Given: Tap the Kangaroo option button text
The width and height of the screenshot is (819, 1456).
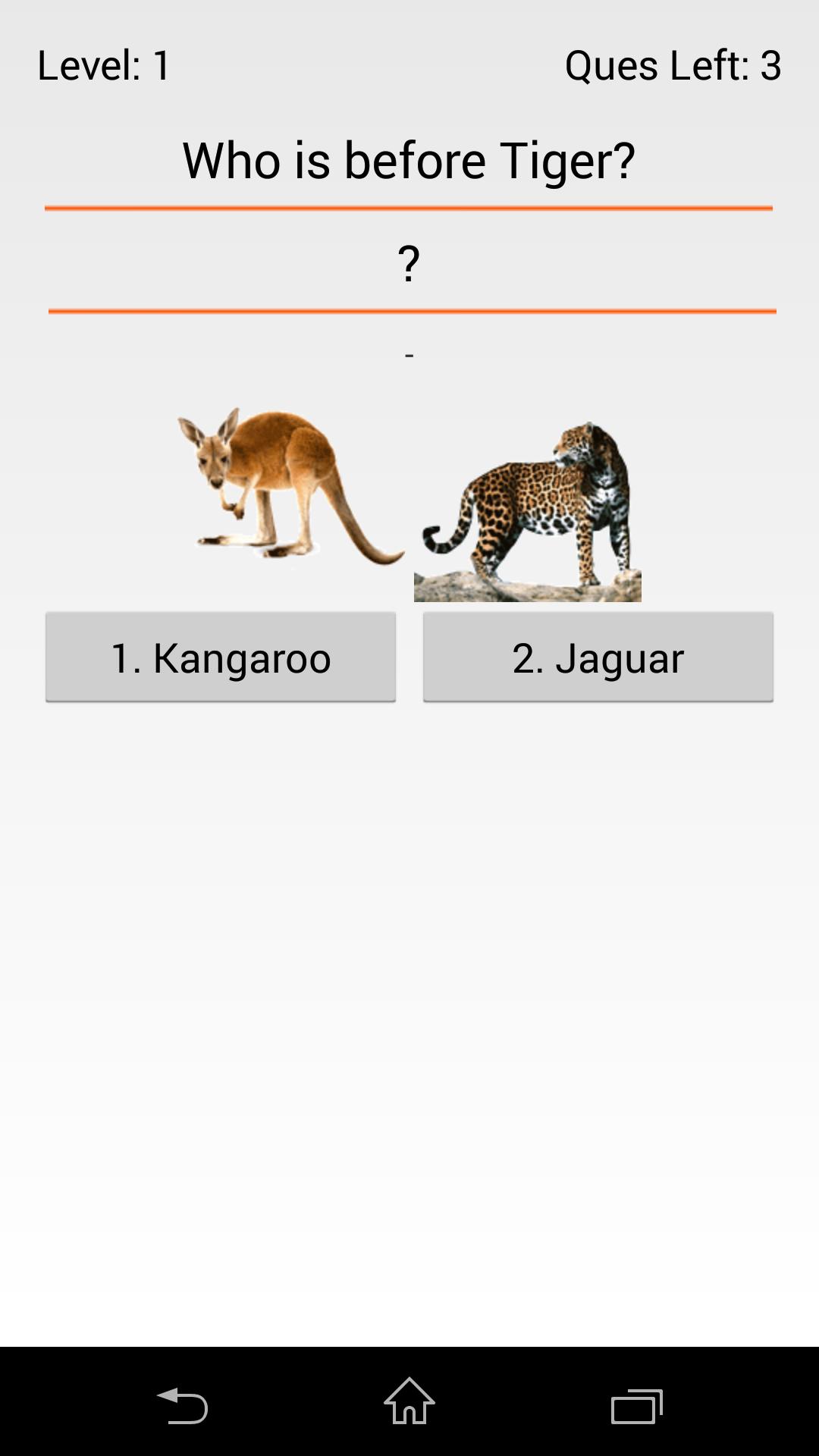Looking at the screenshot, I should pyautogui.click(x=220, y=658).
